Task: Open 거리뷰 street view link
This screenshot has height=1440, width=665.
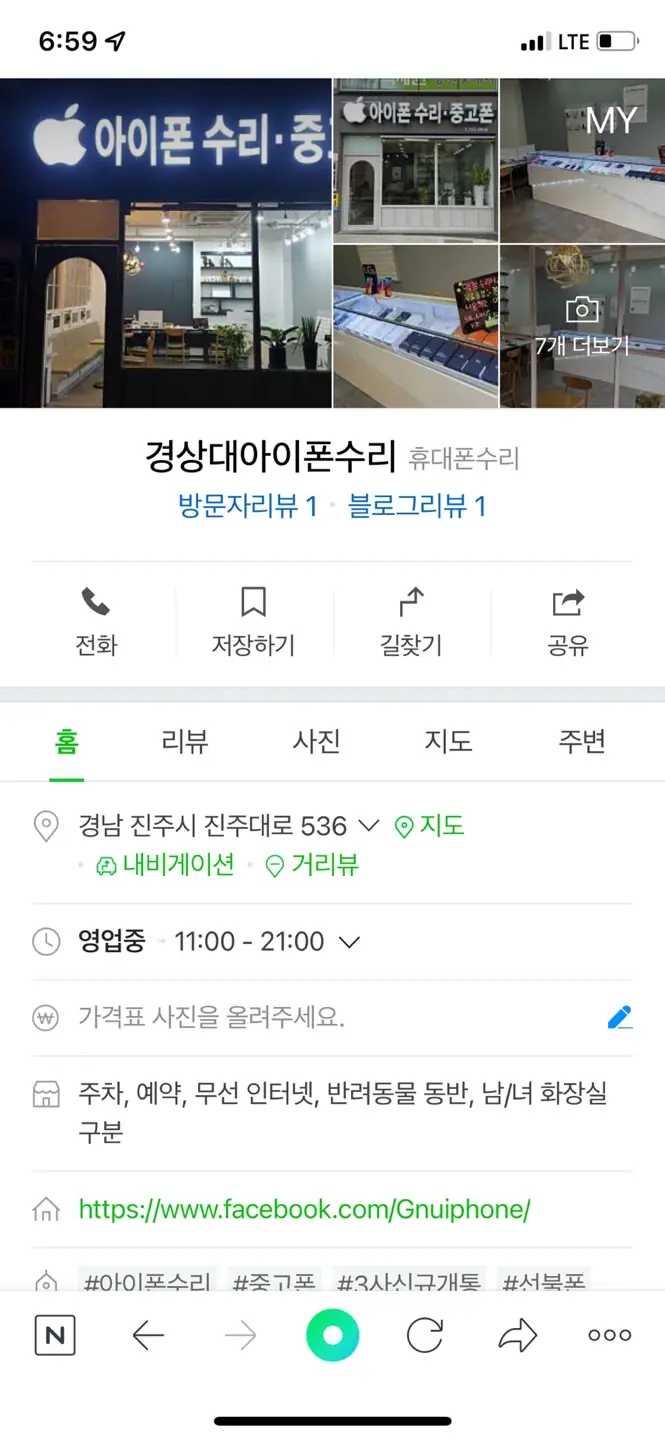Action: click(x=311, y=865)
